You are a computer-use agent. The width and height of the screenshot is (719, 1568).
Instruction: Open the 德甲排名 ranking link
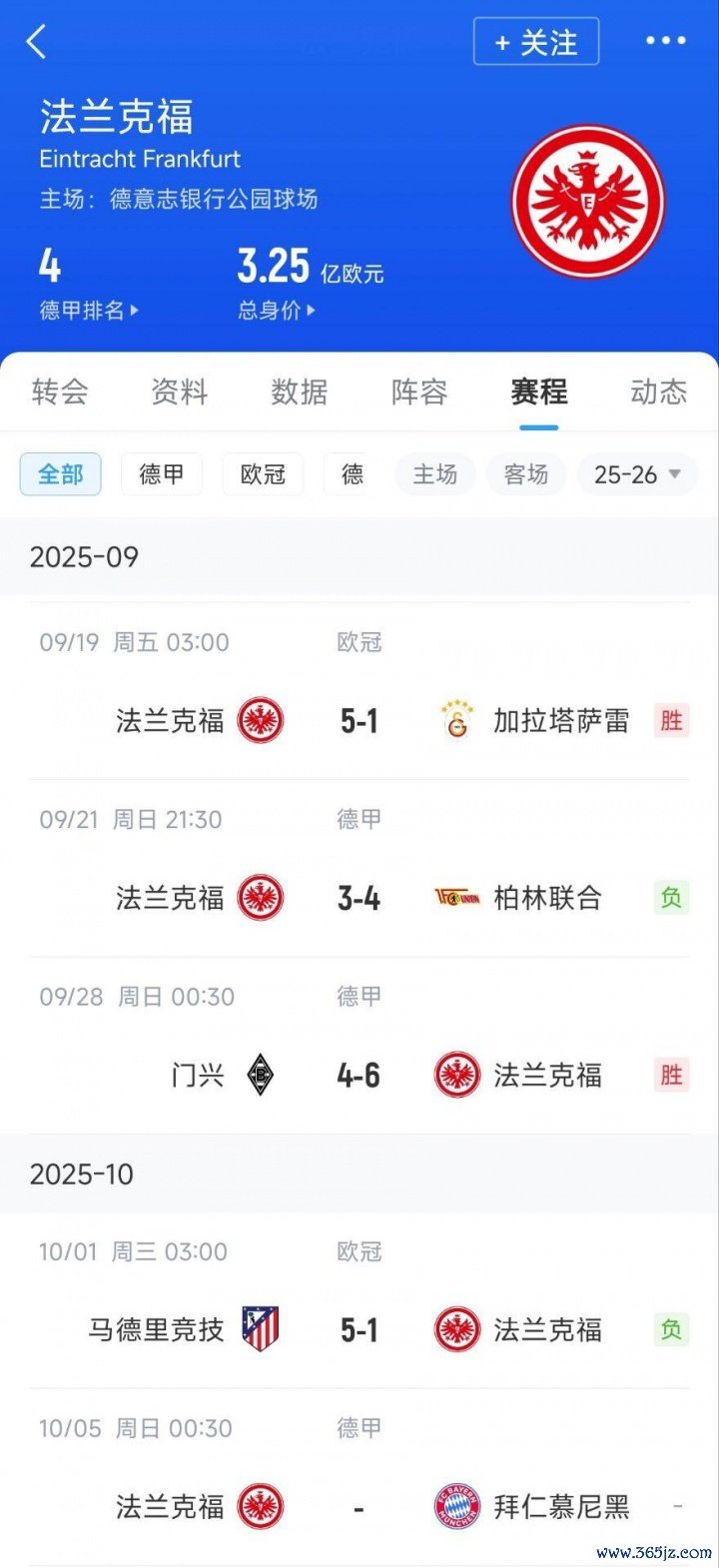(88, 311)
